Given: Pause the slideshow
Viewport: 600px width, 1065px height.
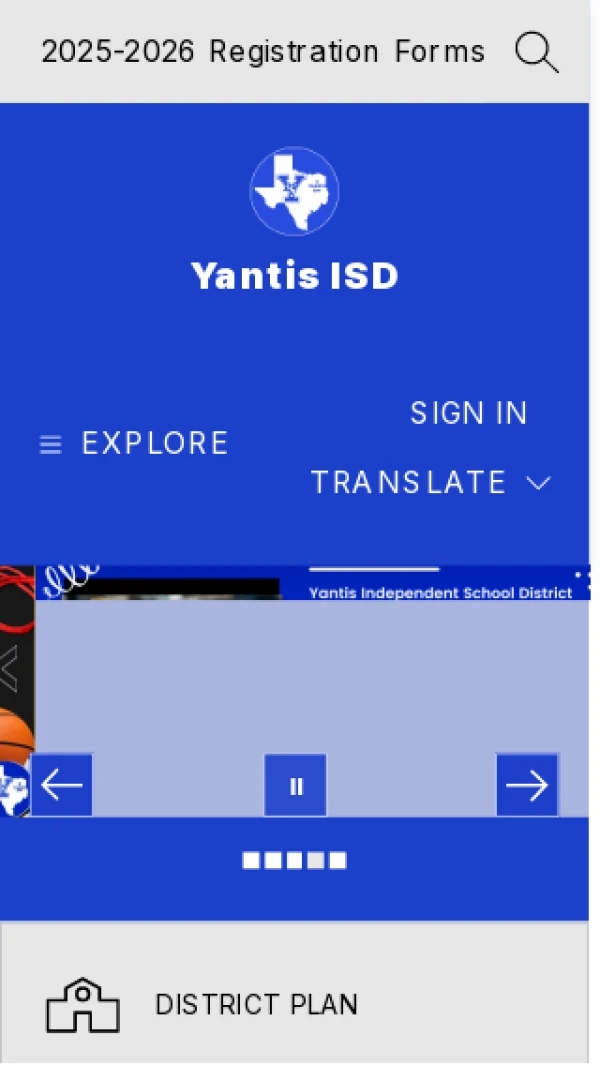Looking at the screenshot, I should coord(295,785).
